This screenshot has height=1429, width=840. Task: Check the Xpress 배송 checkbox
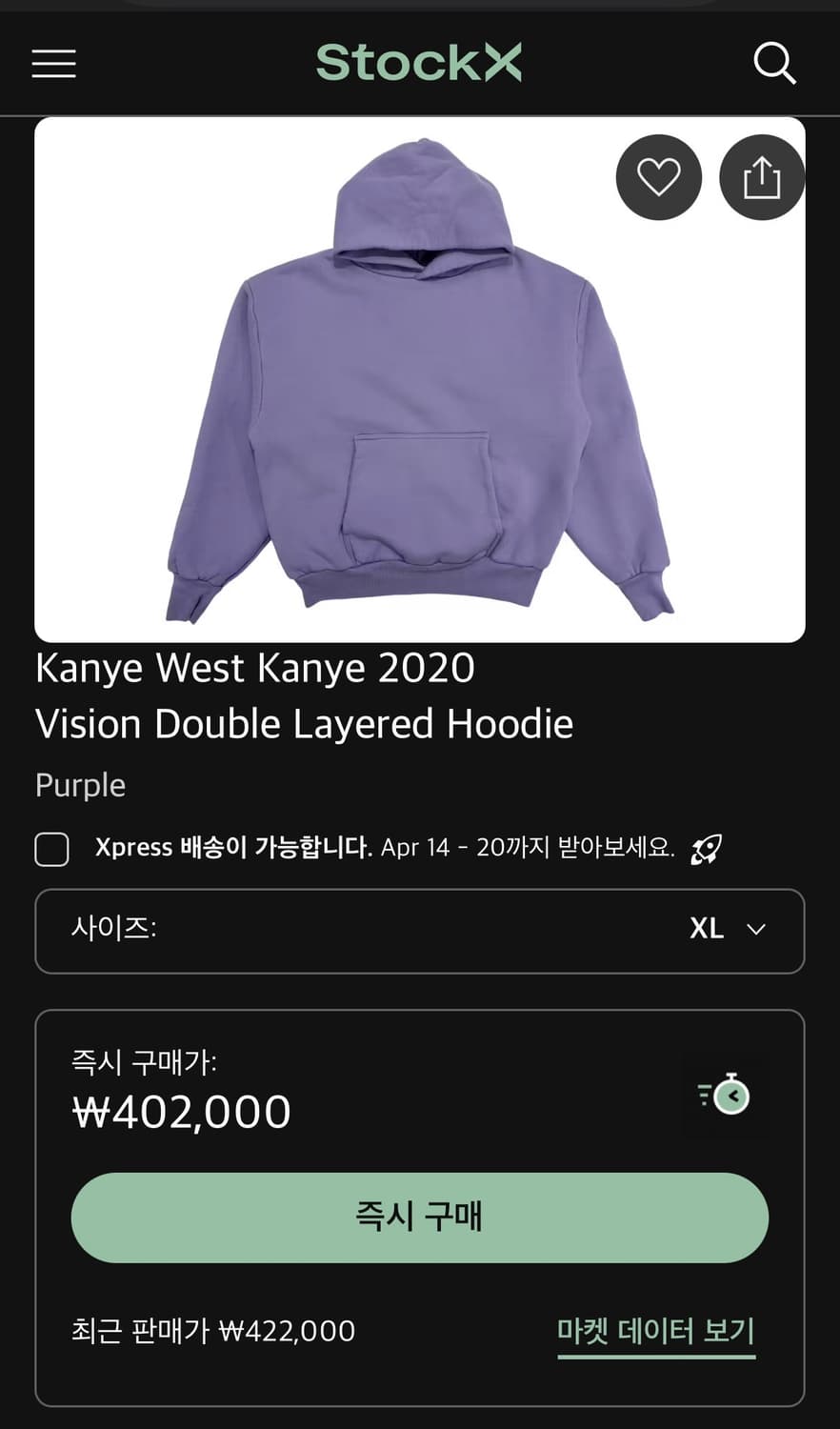(x=51, y=850)
